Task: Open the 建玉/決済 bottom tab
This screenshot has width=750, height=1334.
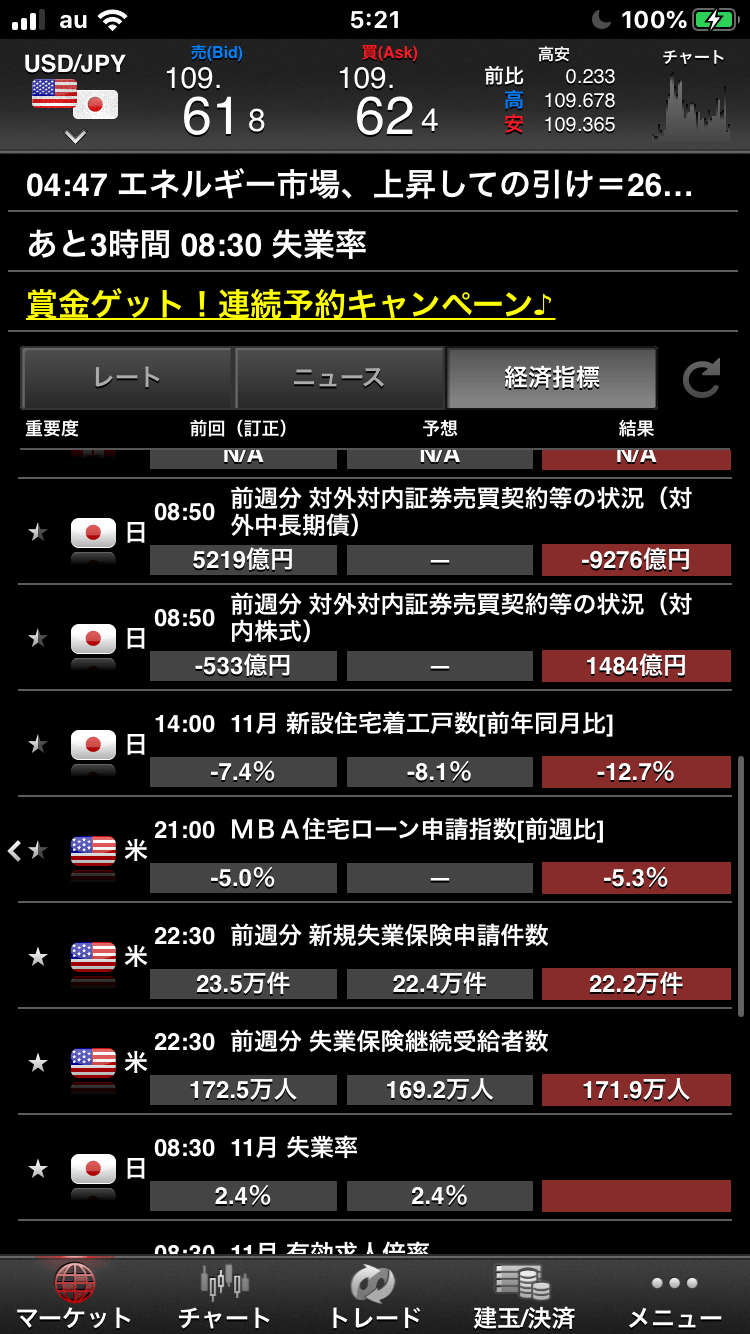Action: coord(524,1295)
